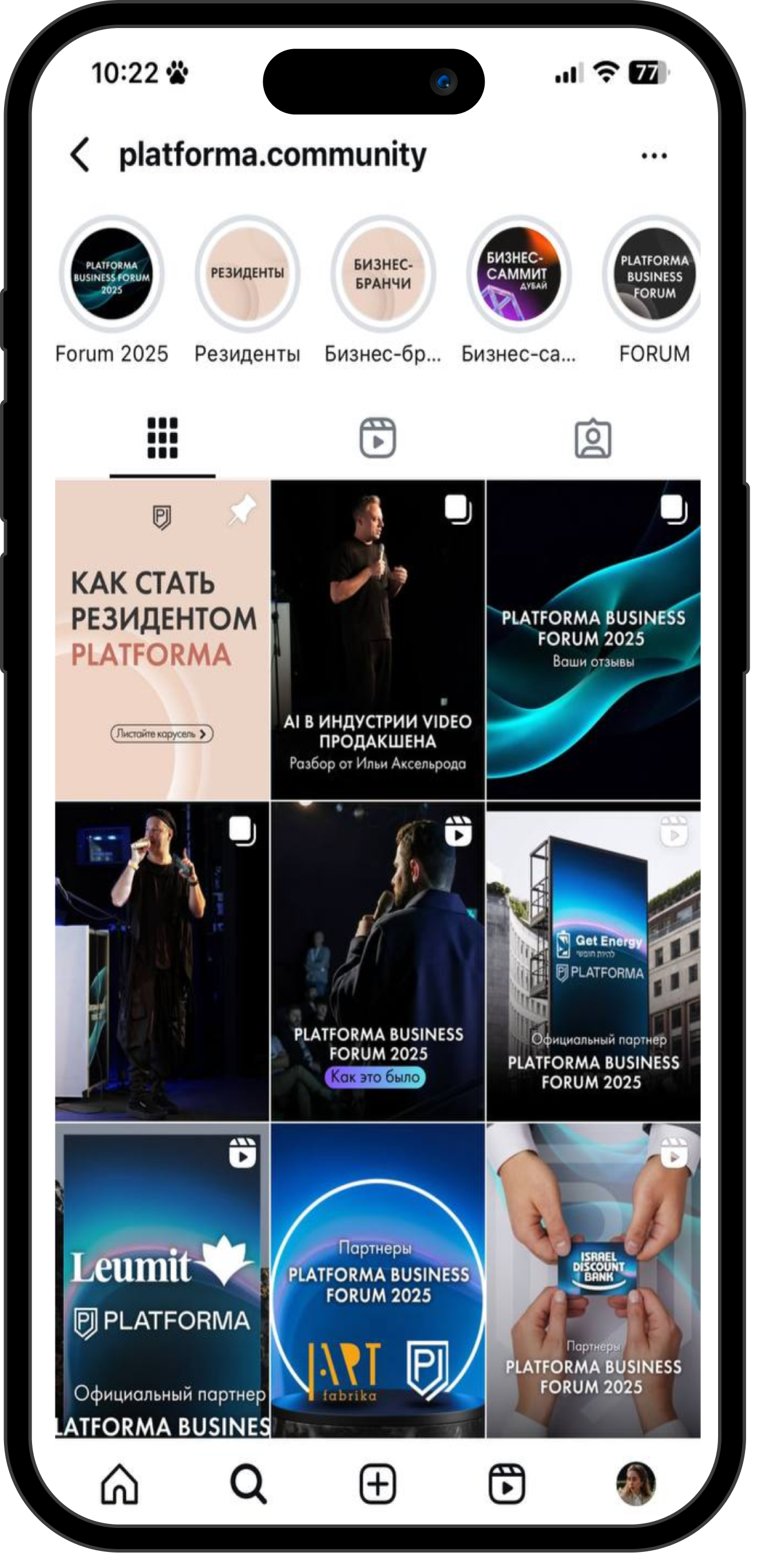View the Бизнес-саммит Дубай highlight

(x=518, y=274)
